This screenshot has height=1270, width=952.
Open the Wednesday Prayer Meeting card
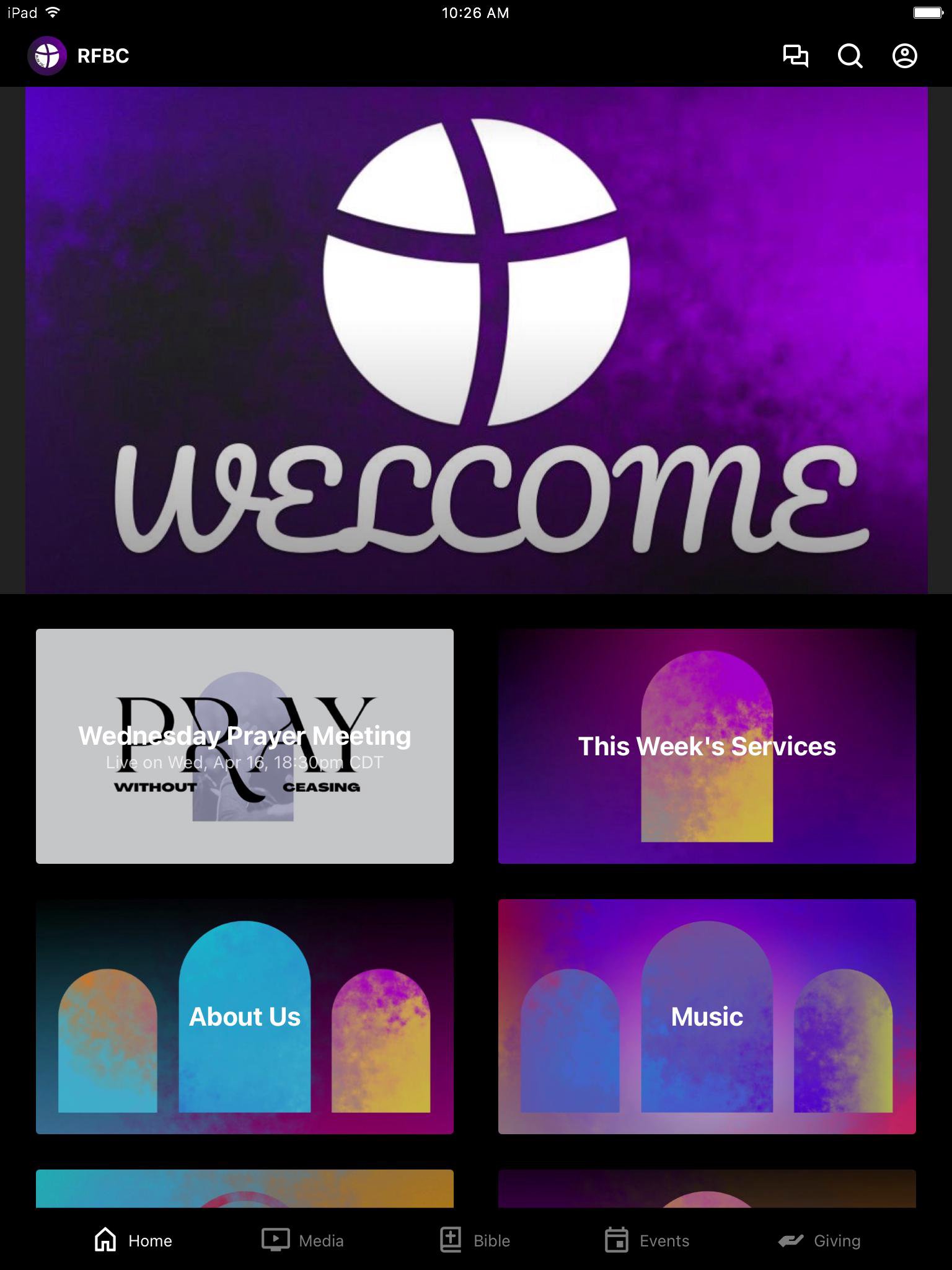coord(245,746)
